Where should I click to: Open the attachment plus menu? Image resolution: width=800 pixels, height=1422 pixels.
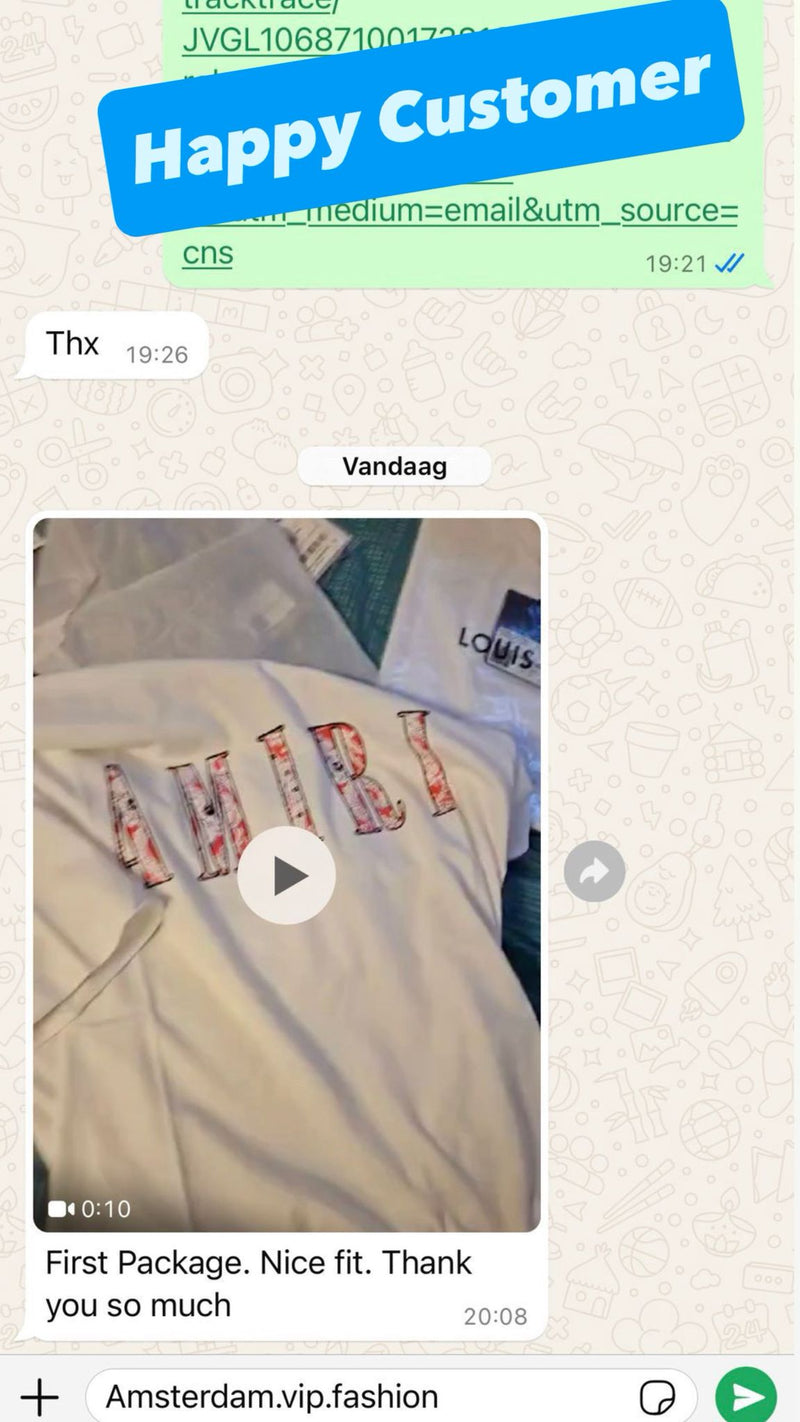coord(38,1396)
